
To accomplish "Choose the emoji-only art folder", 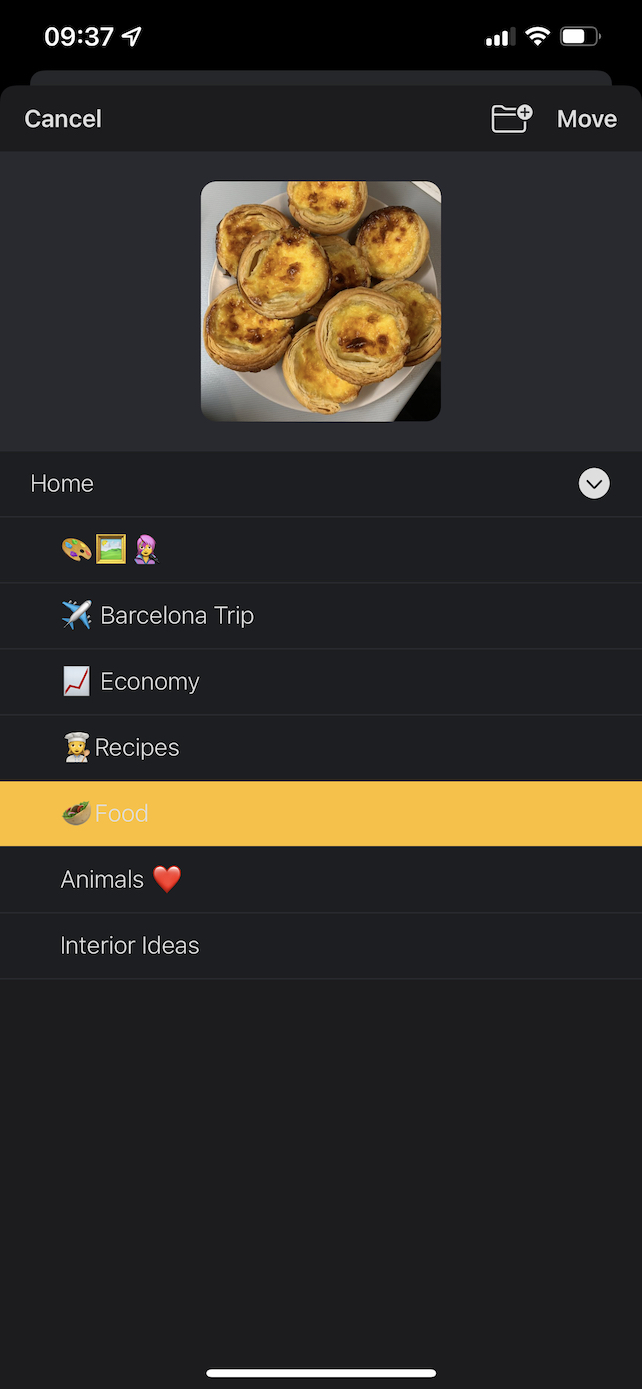I will (x=321, y=550).
